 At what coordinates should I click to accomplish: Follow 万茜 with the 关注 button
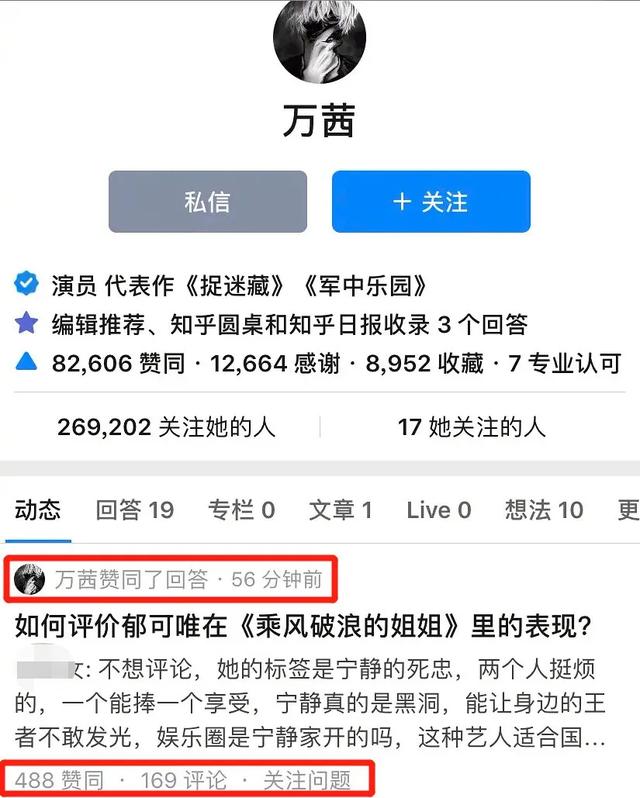[x=430, y=201]
